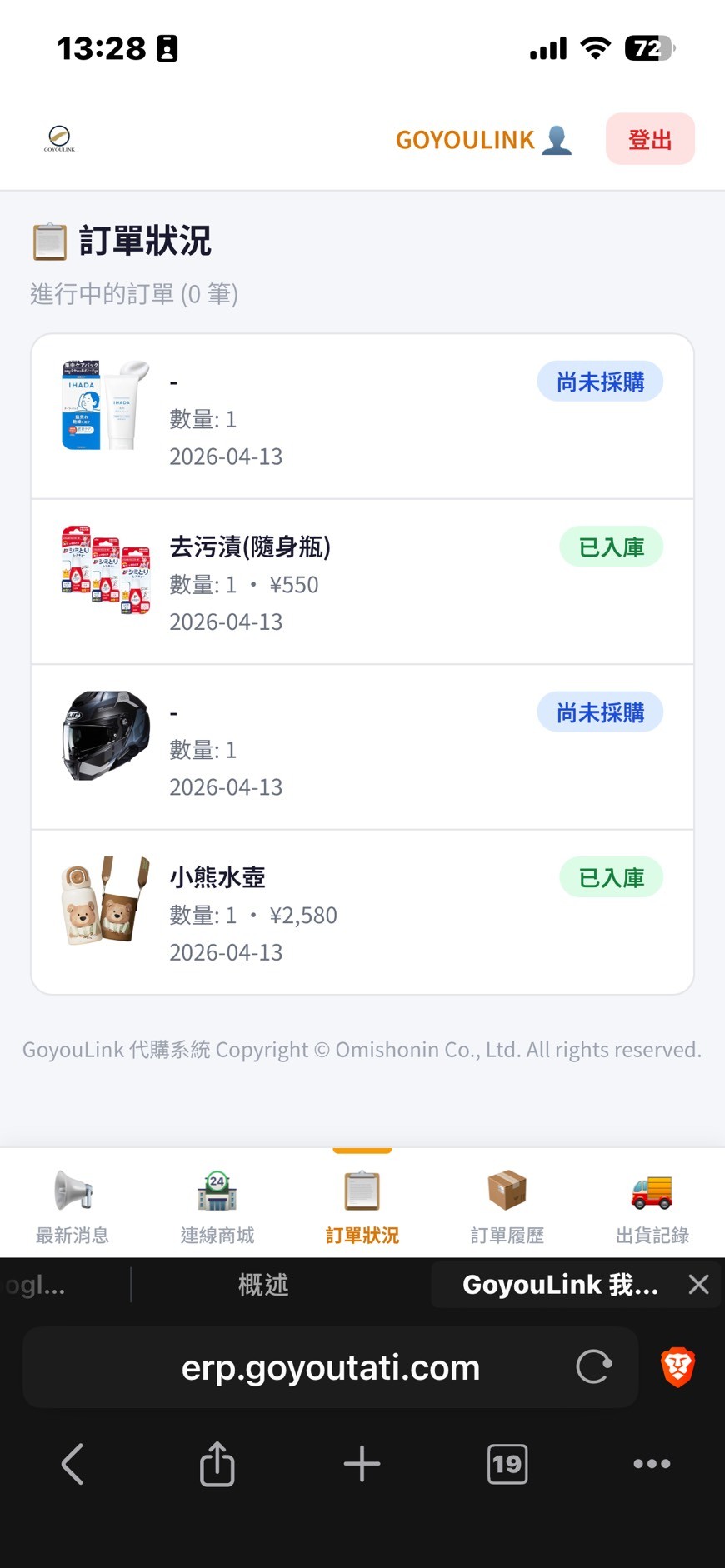Image resolution: width=725 pixels, height=1568 pixels.
Task: Go to the 訂單履歷 tab
Action: click(x=507, y=1205)
